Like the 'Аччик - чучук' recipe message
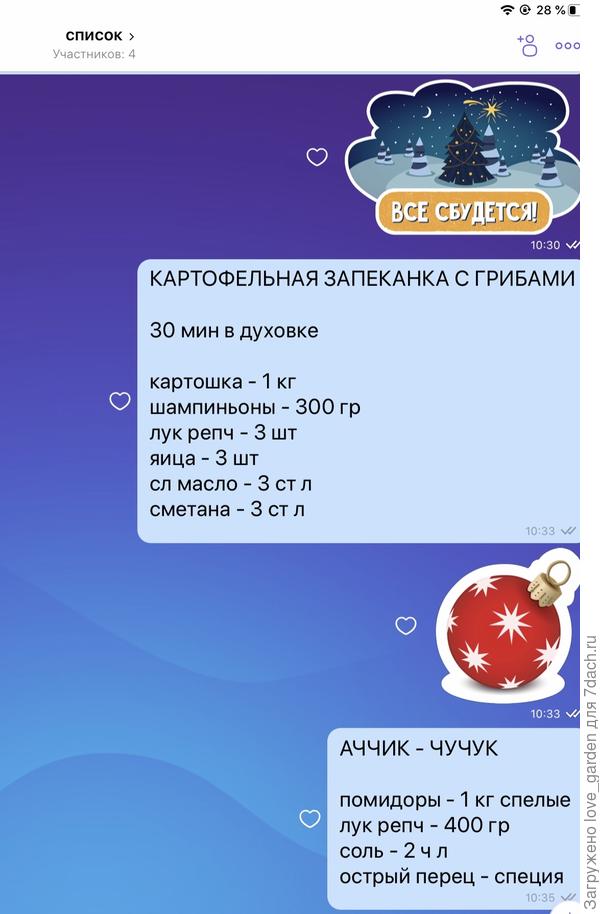 point(310,819)
